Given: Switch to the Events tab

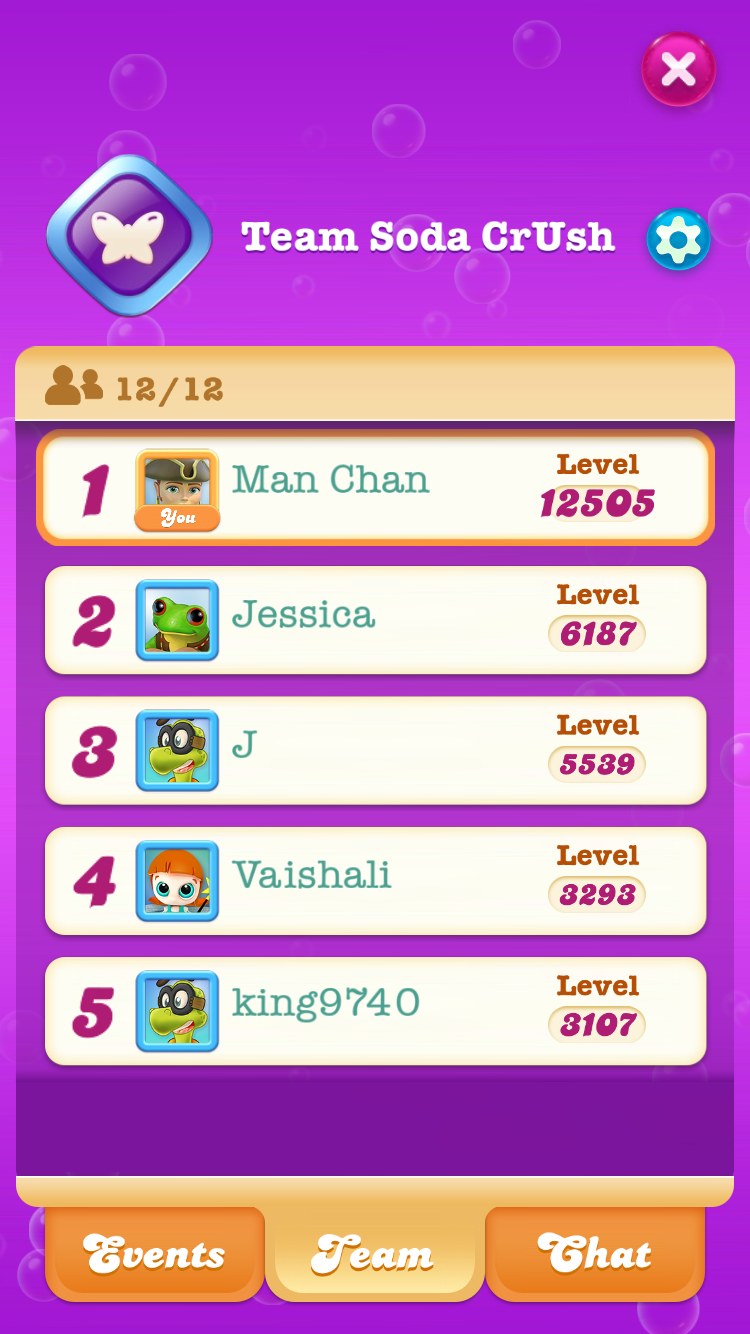Looking at the screenshot, I should [155, 1254].
